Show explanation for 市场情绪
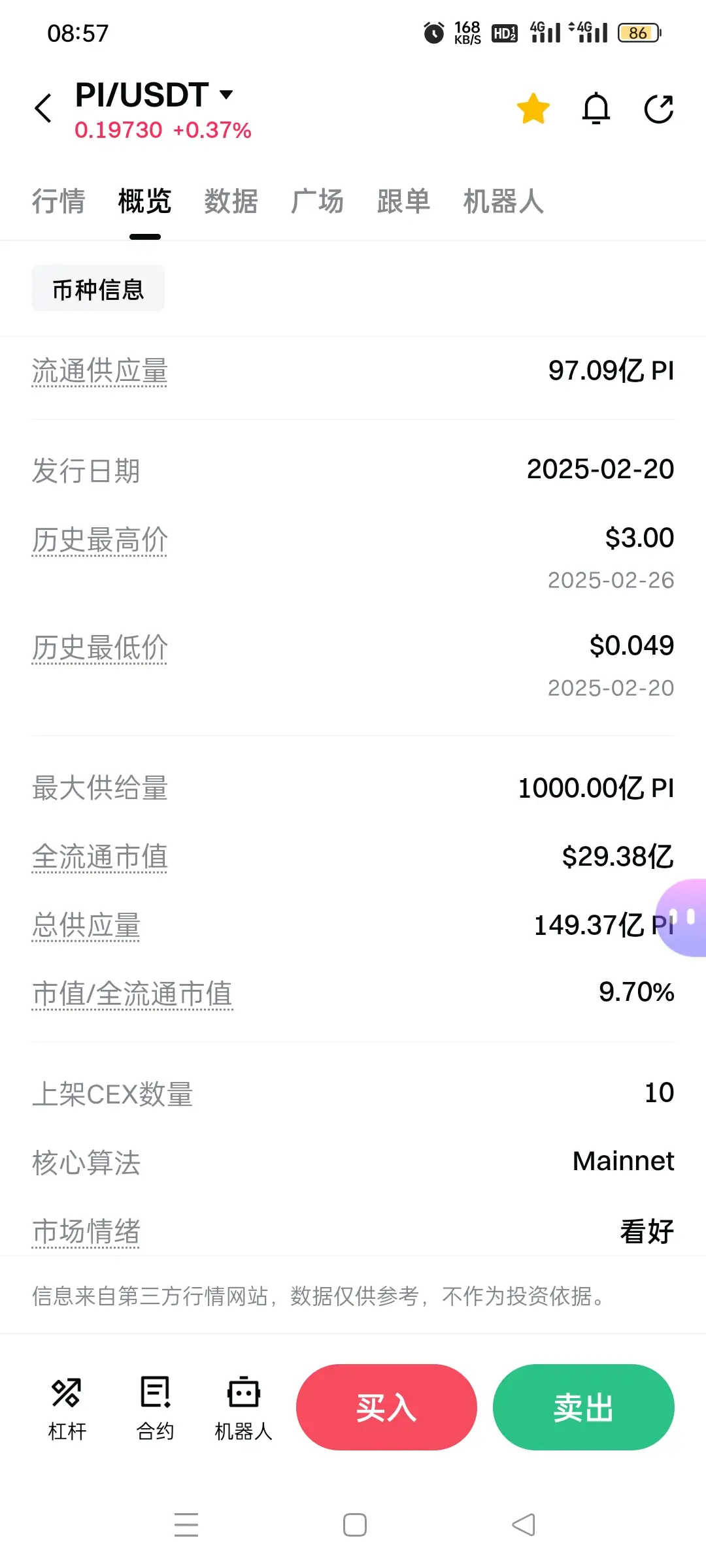 click(x=86, y=1232)
